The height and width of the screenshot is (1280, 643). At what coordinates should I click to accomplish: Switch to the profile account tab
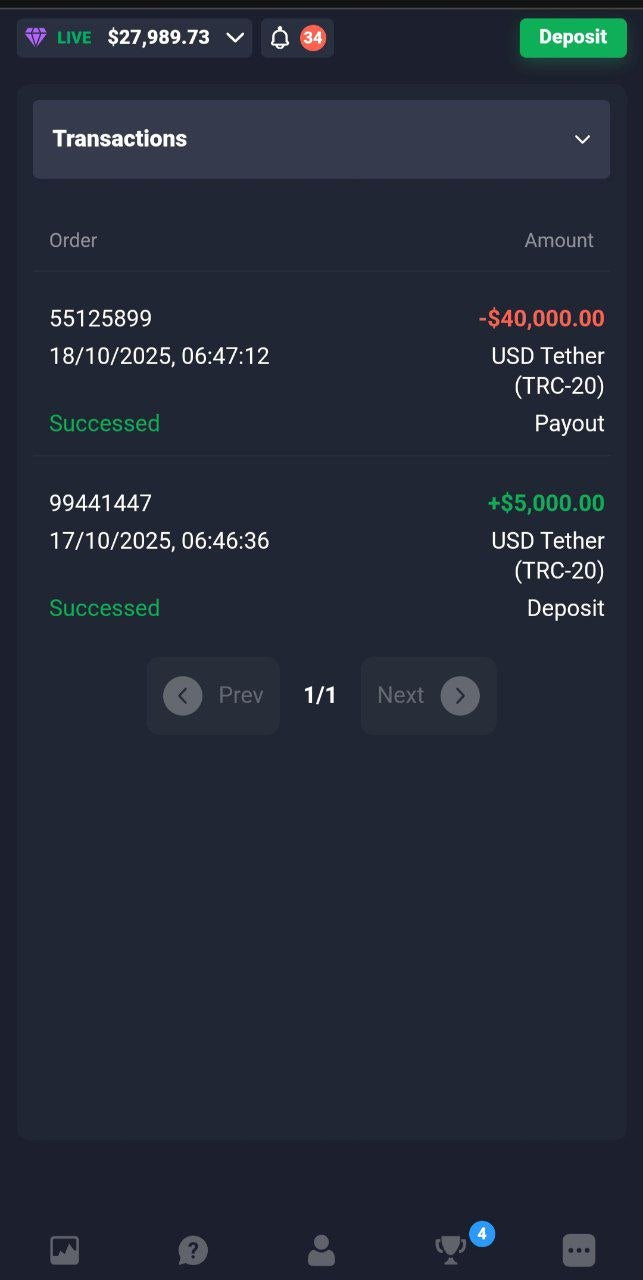coord(321,1249)
